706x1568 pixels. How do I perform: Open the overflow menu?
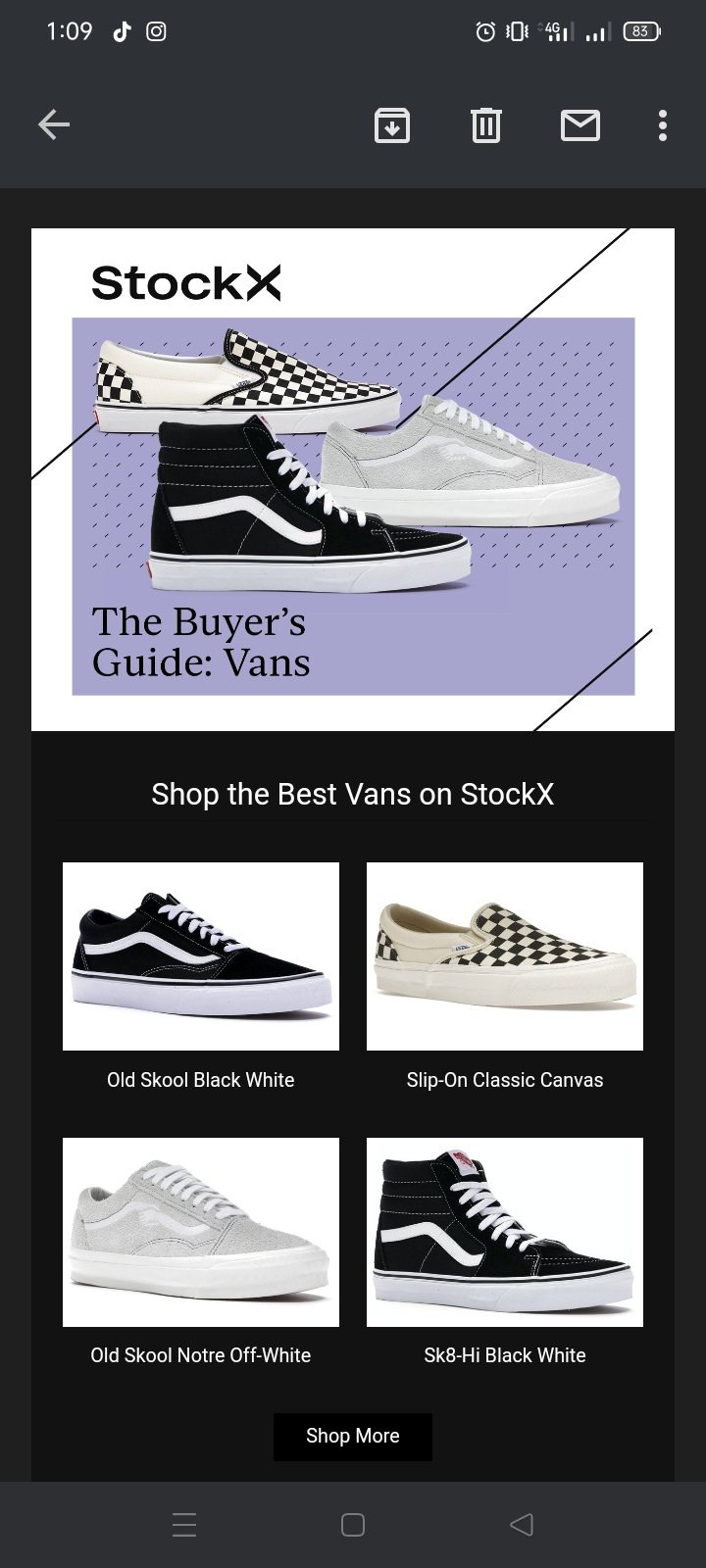[x=663, y=125]
